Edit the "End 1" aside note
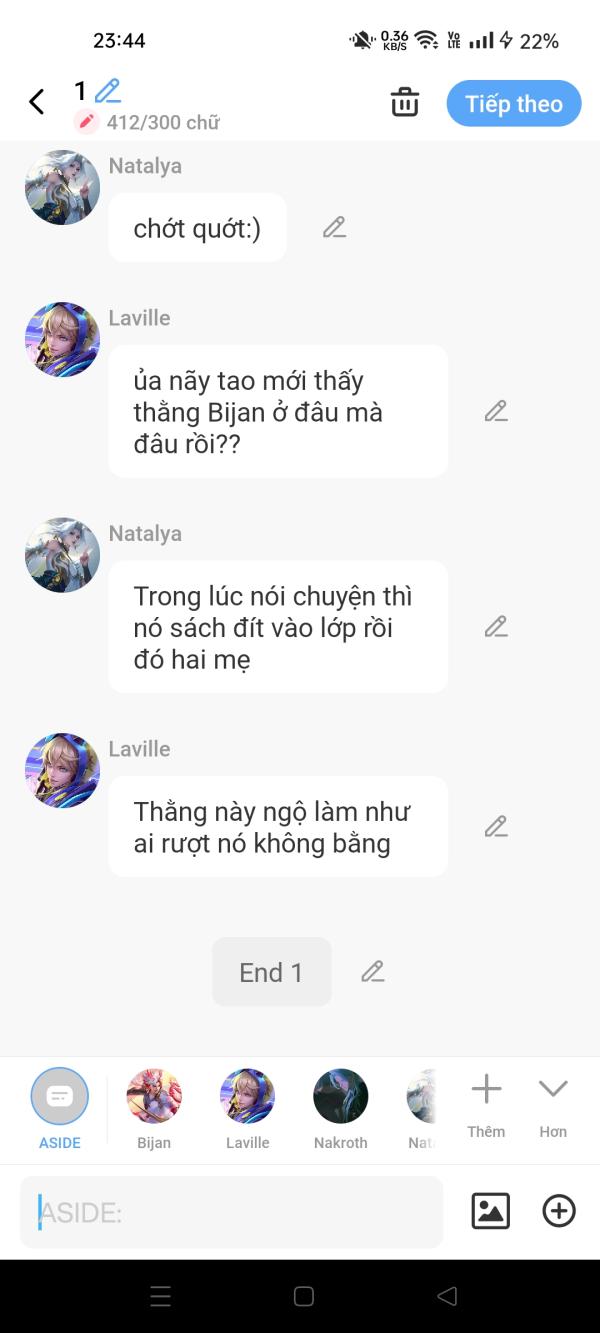 click(373, 972)
